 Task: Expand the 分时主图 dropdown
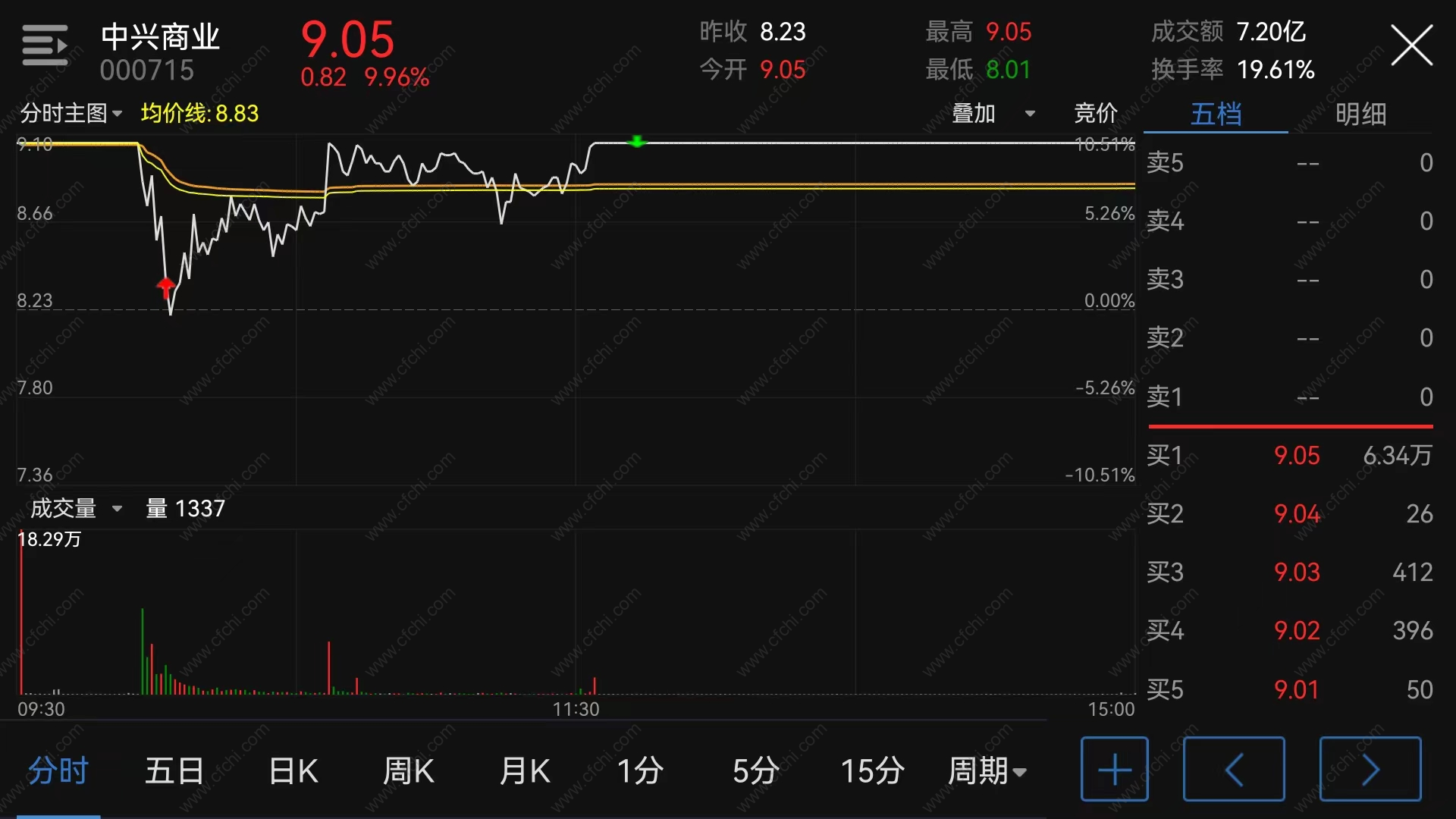[71, 114]
